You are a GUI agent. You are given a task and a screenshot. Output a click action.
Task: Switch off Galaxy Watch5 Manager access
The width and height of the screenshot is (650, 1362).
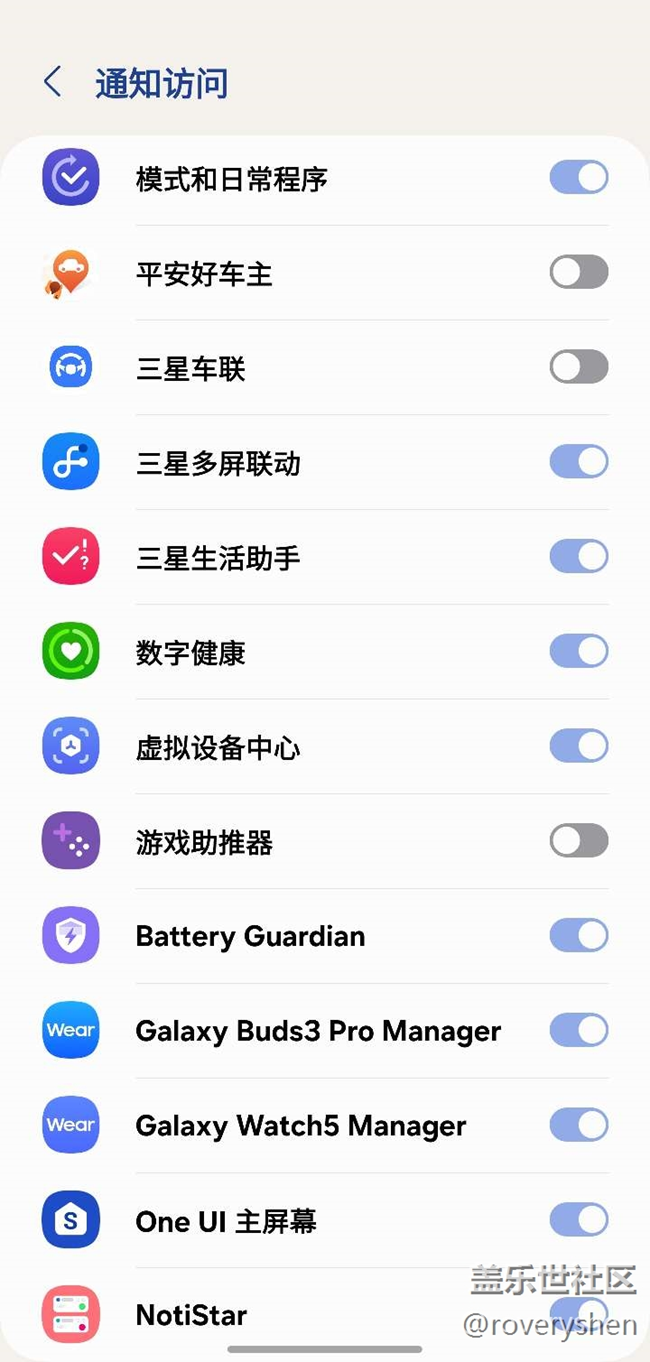click(578, 1125)
